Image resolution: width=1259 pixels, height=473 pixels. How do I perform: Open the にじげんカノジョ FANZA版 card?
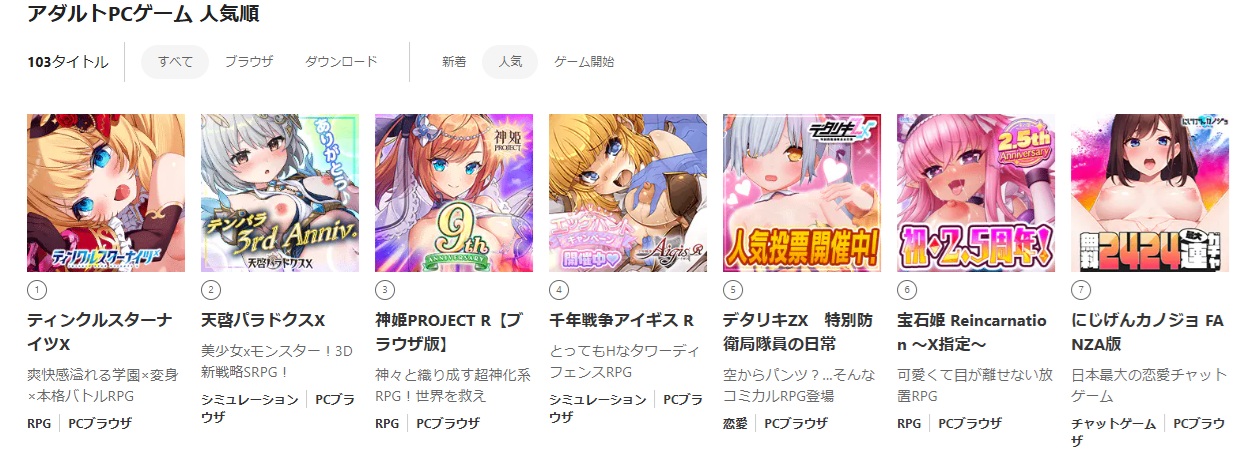[x=1150, y=193]
